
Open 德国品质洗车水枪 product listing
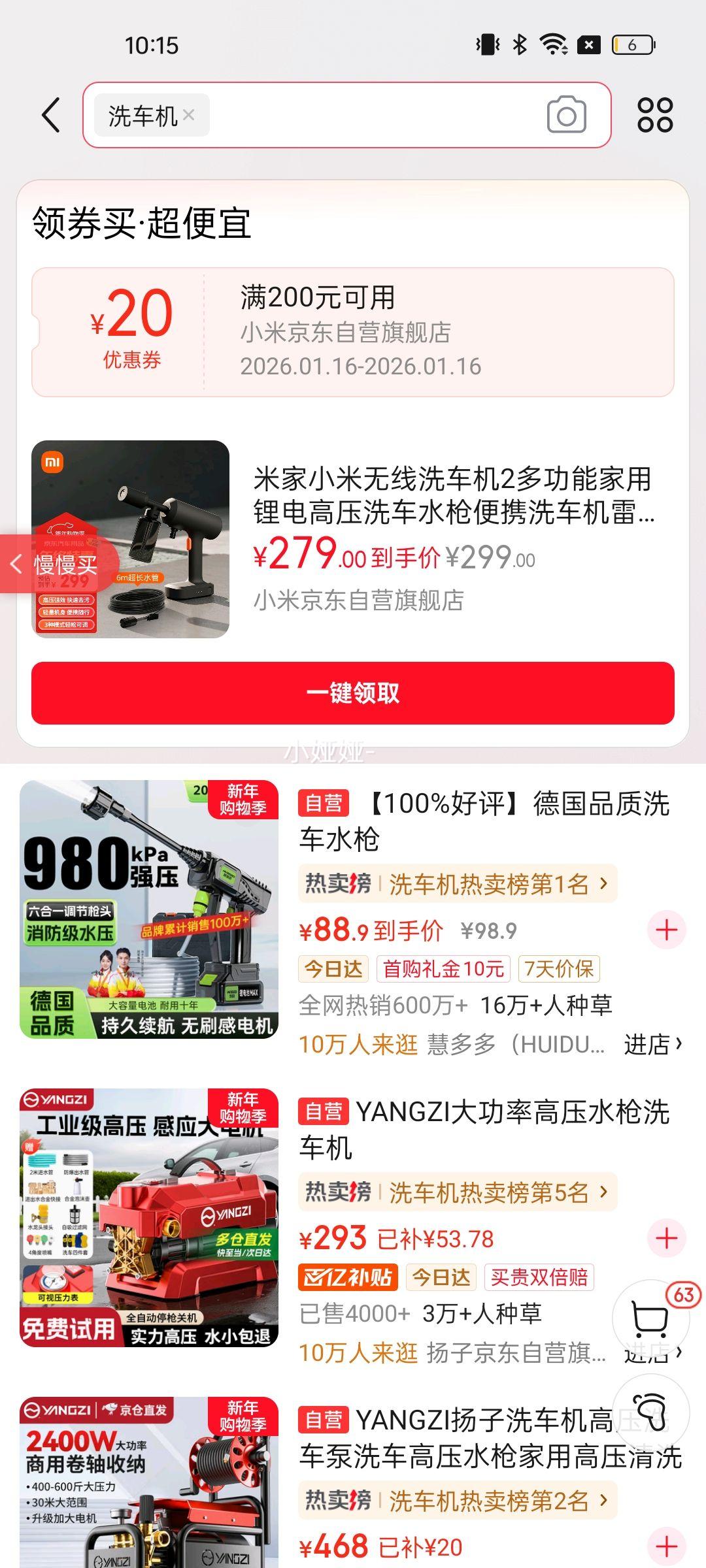484,821
